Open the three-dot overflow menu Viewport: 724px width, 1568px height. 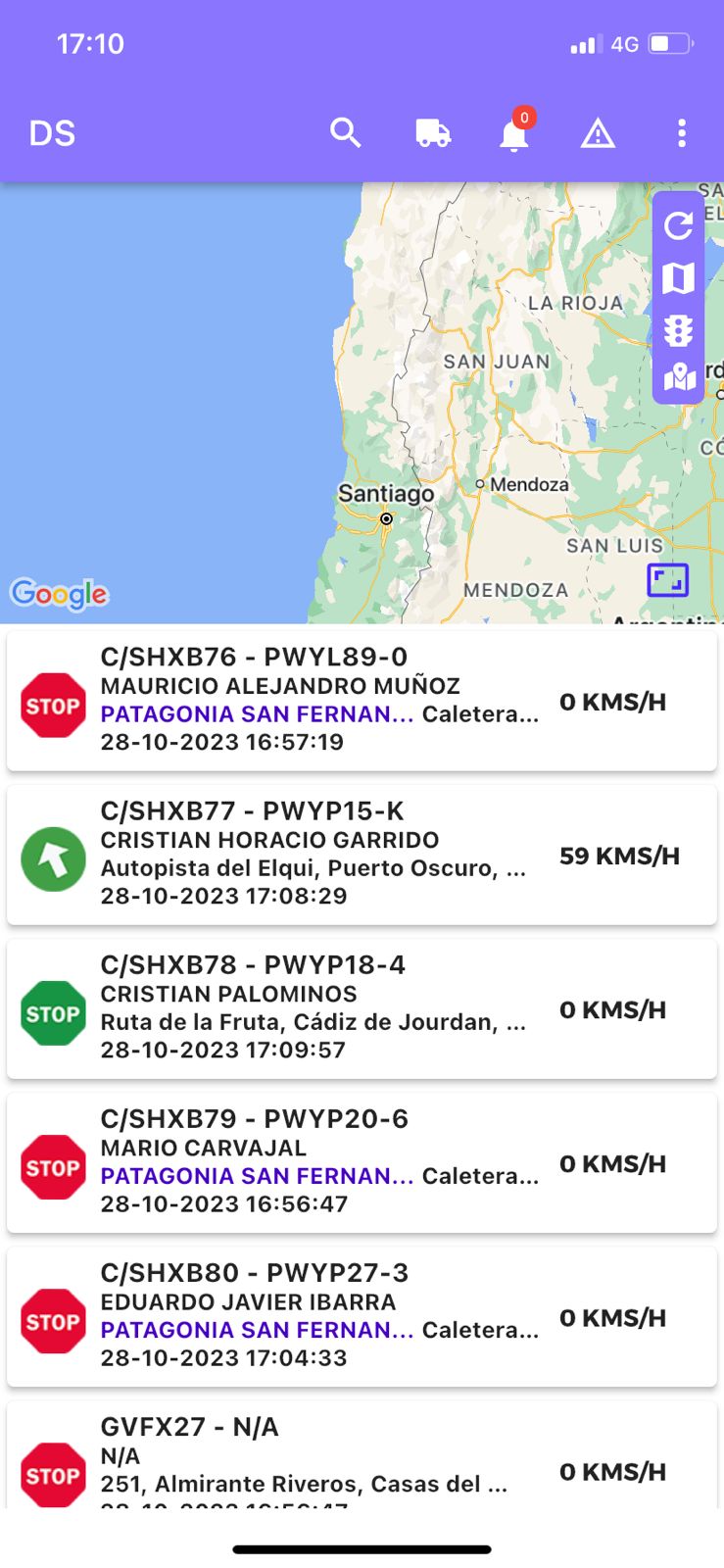coord(682,133)
